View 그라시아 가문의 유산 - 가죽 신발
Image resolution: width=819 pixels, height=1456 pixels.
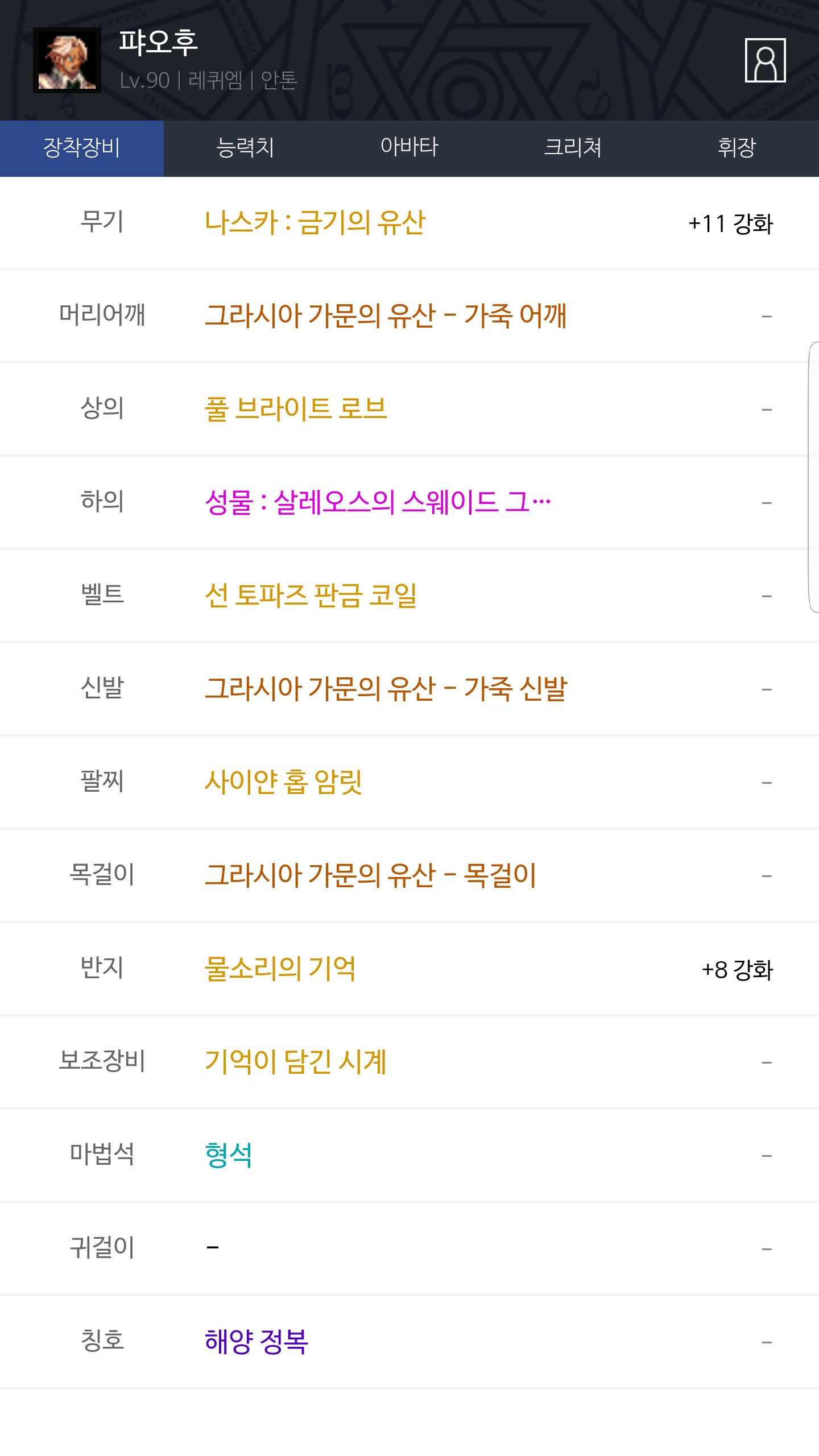coord(386,689)
